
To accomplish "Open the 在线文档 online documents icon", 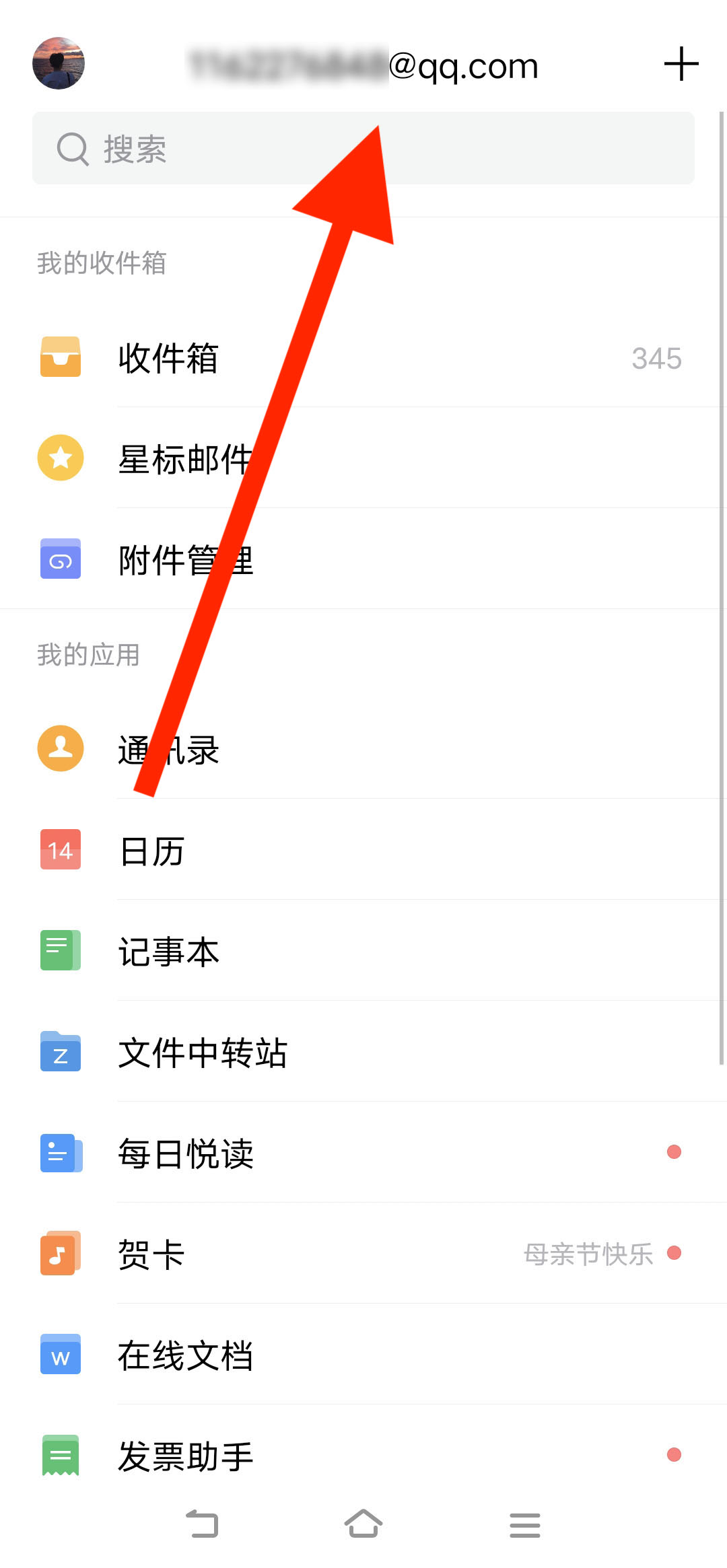I will point(60,1355).
